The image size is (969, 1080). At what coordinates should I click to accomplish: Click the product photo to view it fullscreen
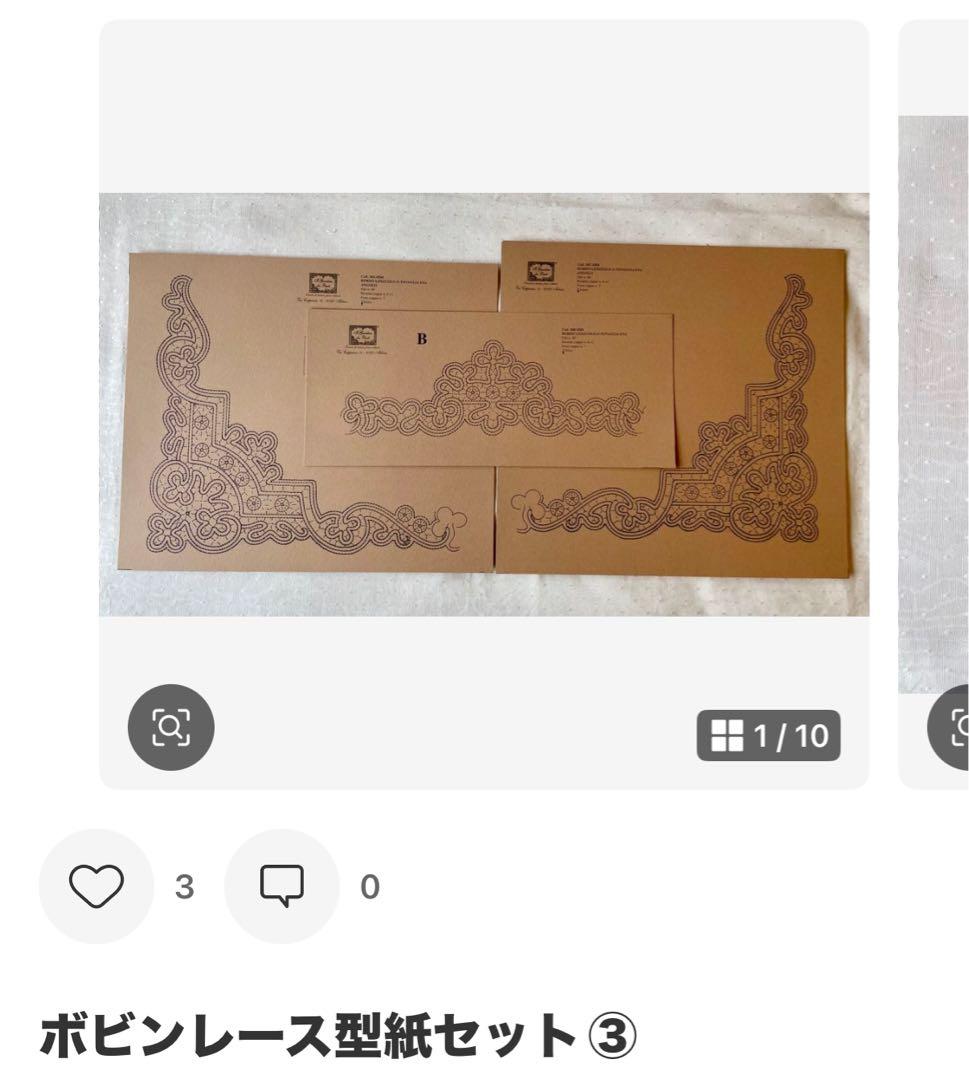(x=485, y=400)
